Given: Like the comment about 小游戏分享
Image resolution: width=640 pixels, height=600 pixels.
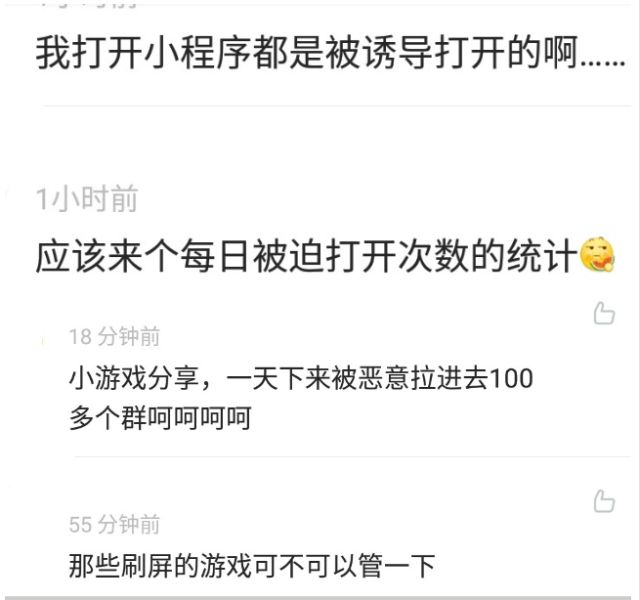Looking at the screenshot, I should [604, 314].
